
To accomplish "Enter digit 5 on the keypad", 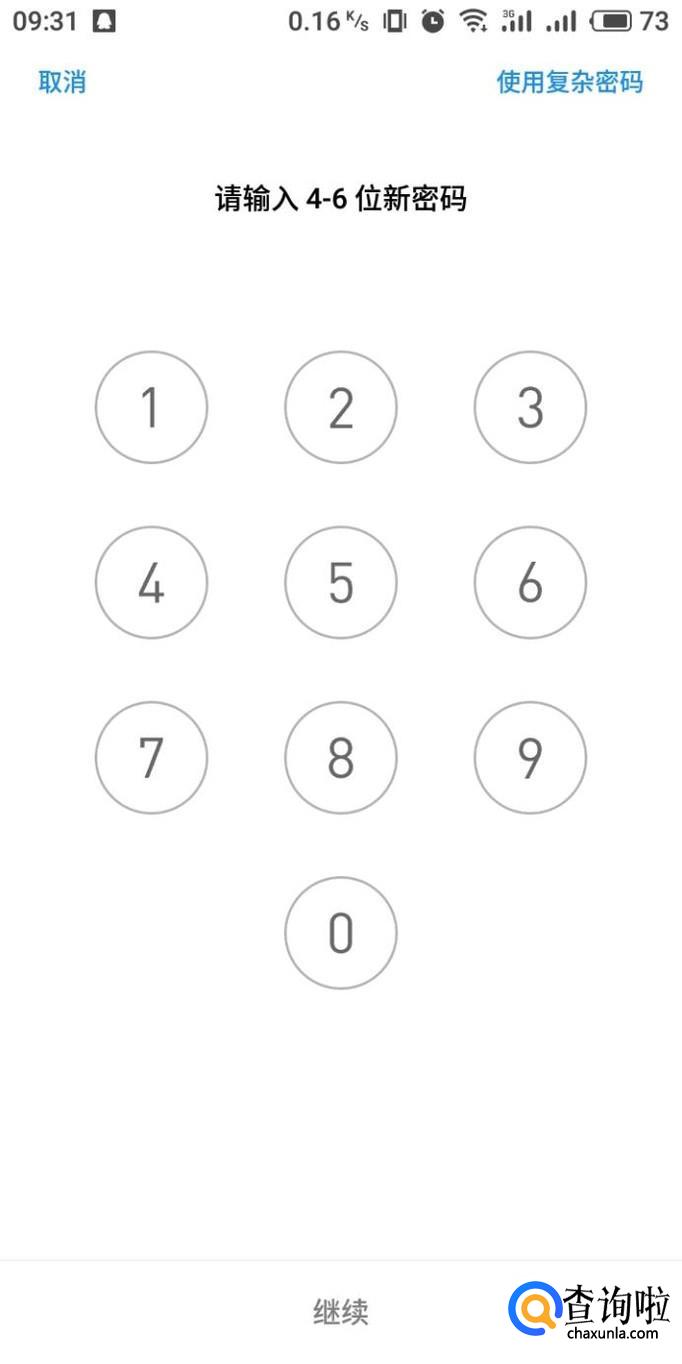I will tap(341, 583).
